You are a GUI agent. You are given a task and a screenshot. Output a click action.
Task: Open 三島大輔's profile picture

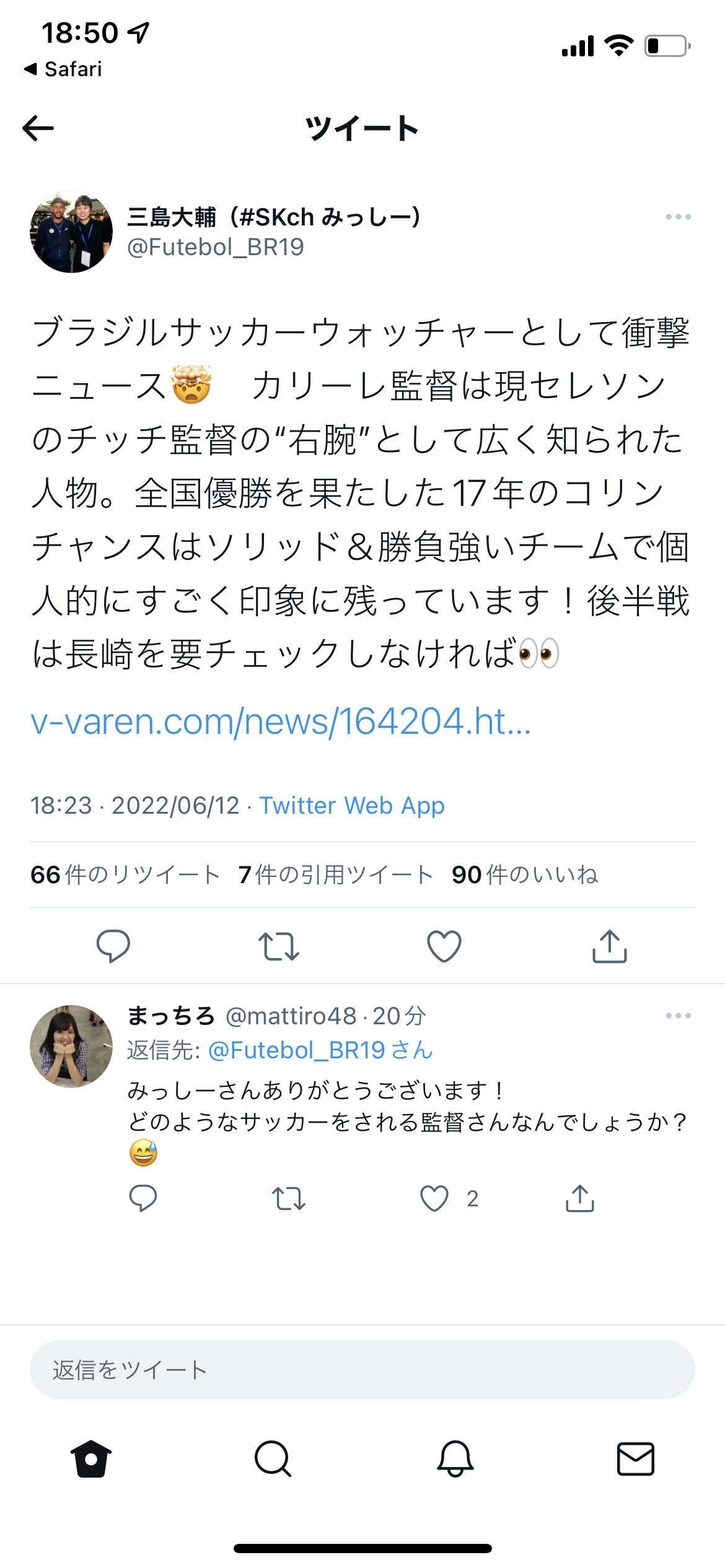(71, 232)
